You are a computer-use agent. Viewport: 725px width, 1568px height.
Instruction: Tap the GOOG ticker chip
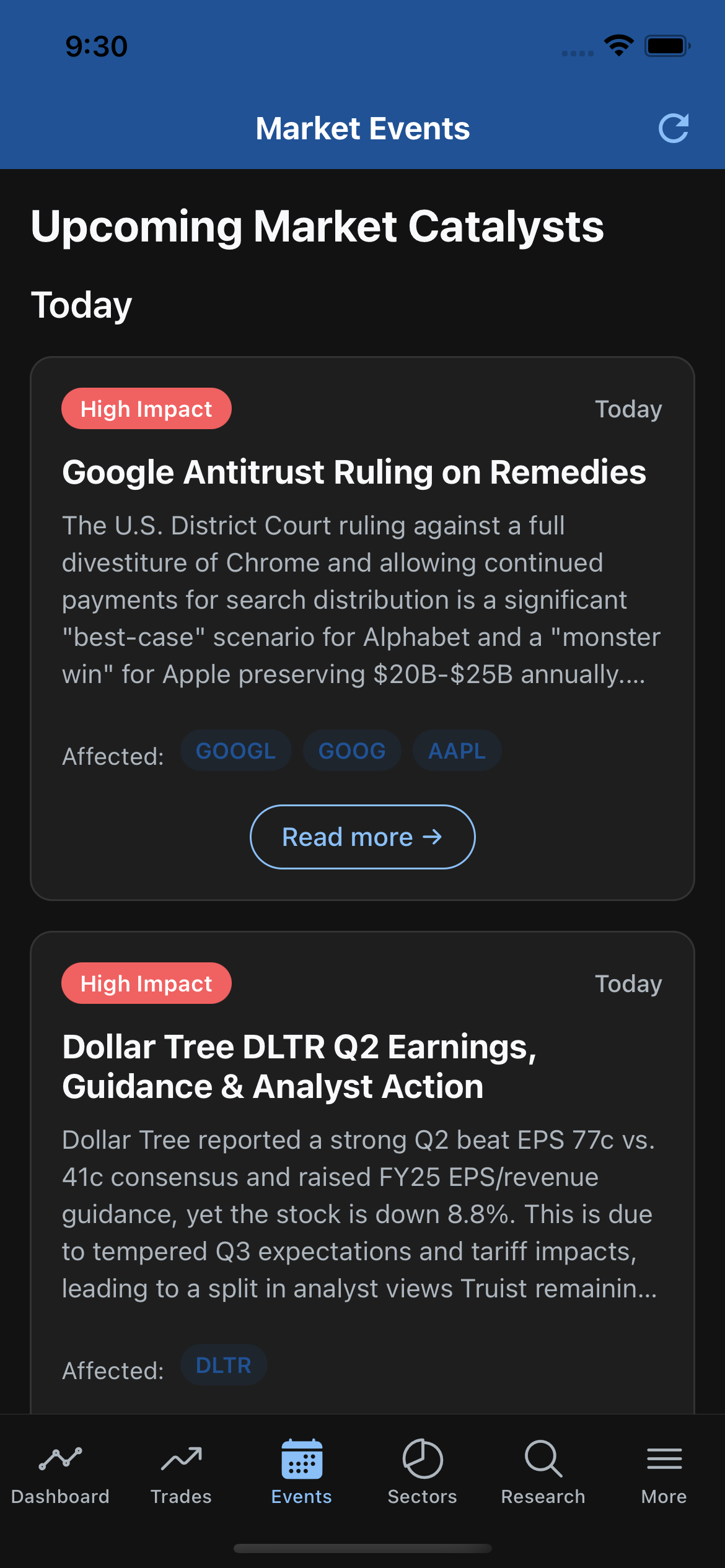click(x=352, y=751)
